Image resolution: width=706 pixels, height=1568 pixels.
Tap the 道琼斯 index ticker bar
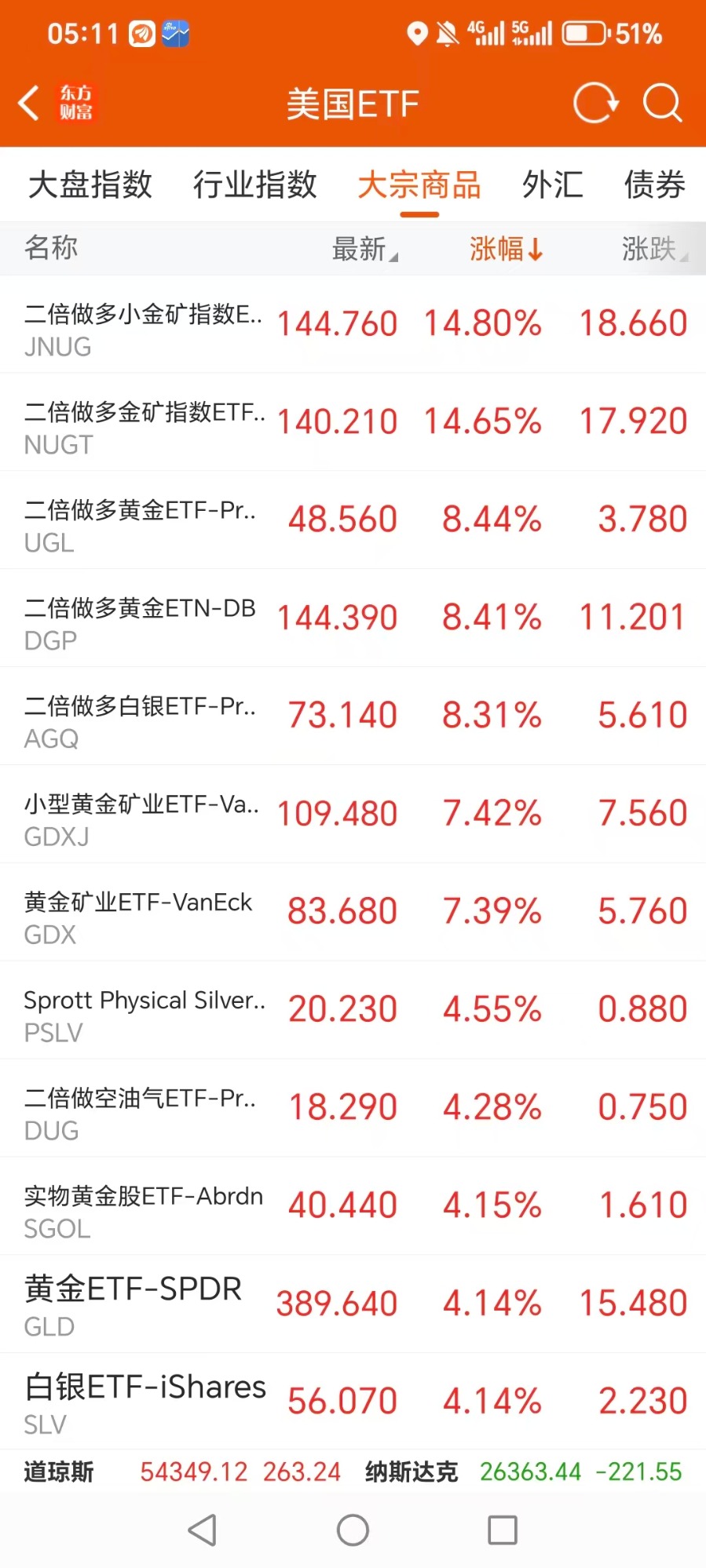(x=182, y=1471)
